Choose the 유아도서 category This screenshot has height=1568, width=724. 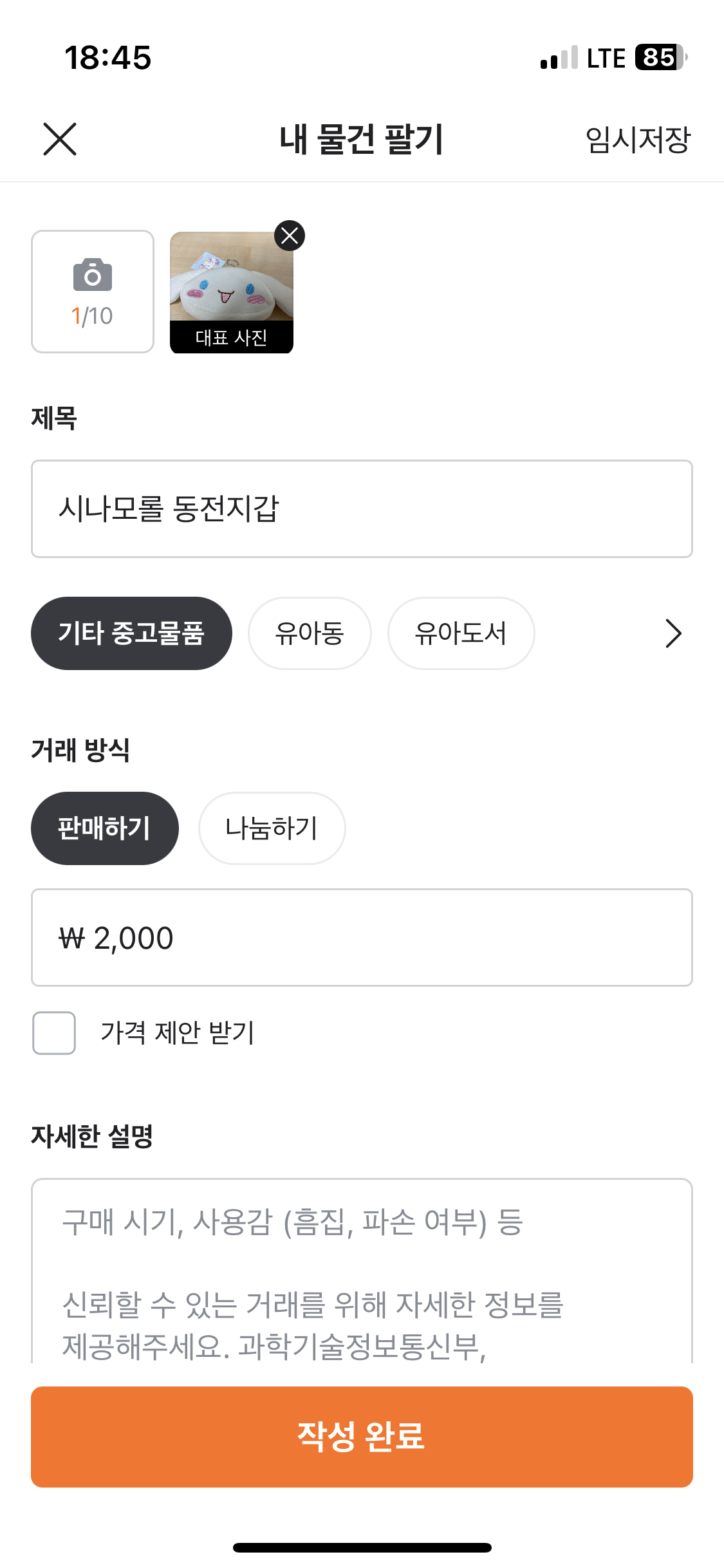pos(461,633)
